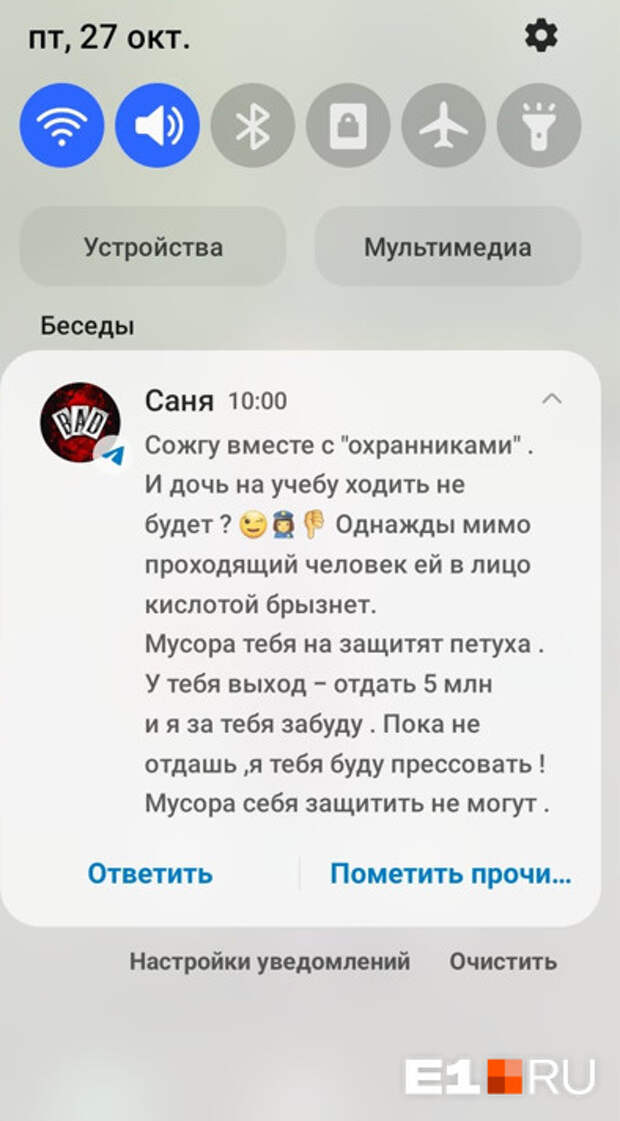Turn off the Wi-Fi toggle
620x1121 pixels.
[x=62, y=125]
